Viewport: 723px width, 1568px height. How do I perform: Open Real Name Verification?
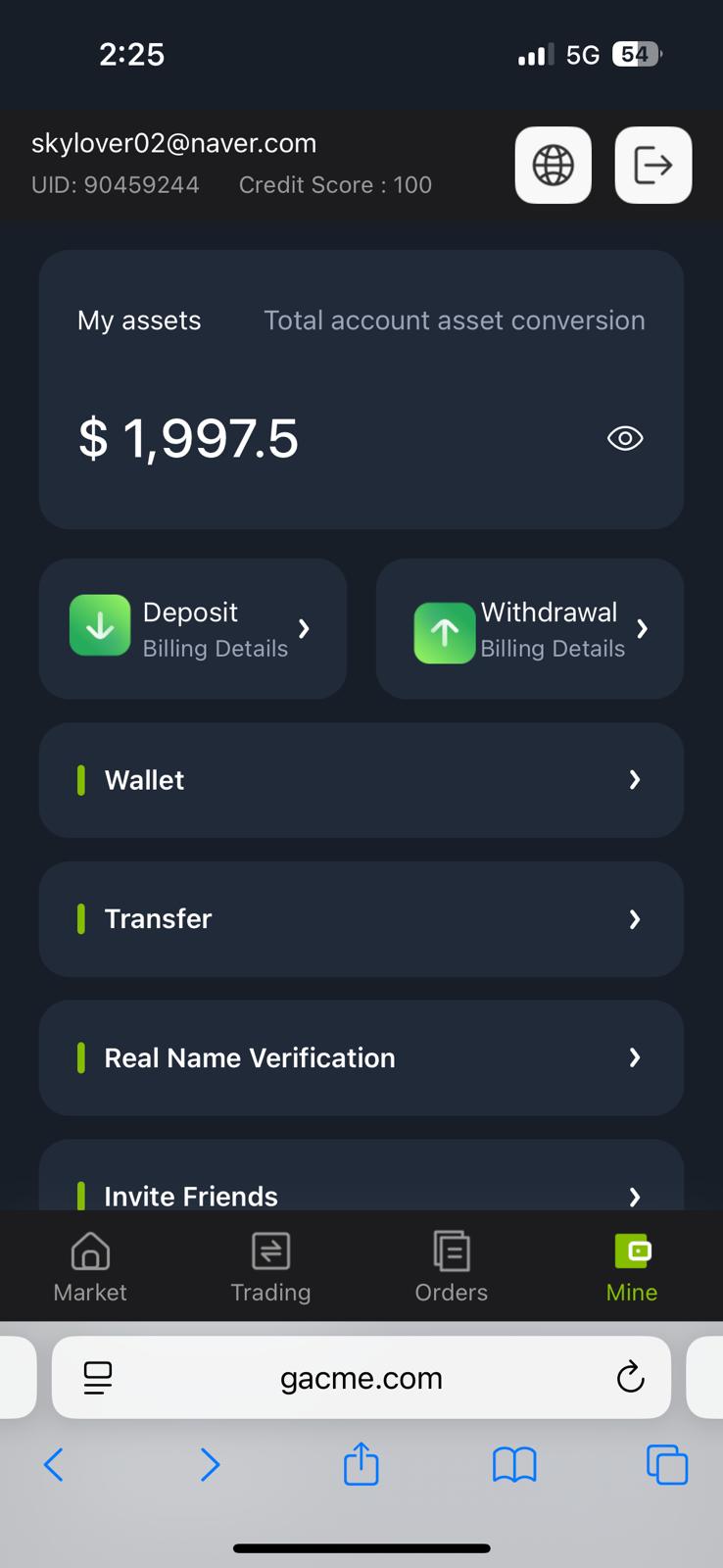click(x=361, y=1058)
